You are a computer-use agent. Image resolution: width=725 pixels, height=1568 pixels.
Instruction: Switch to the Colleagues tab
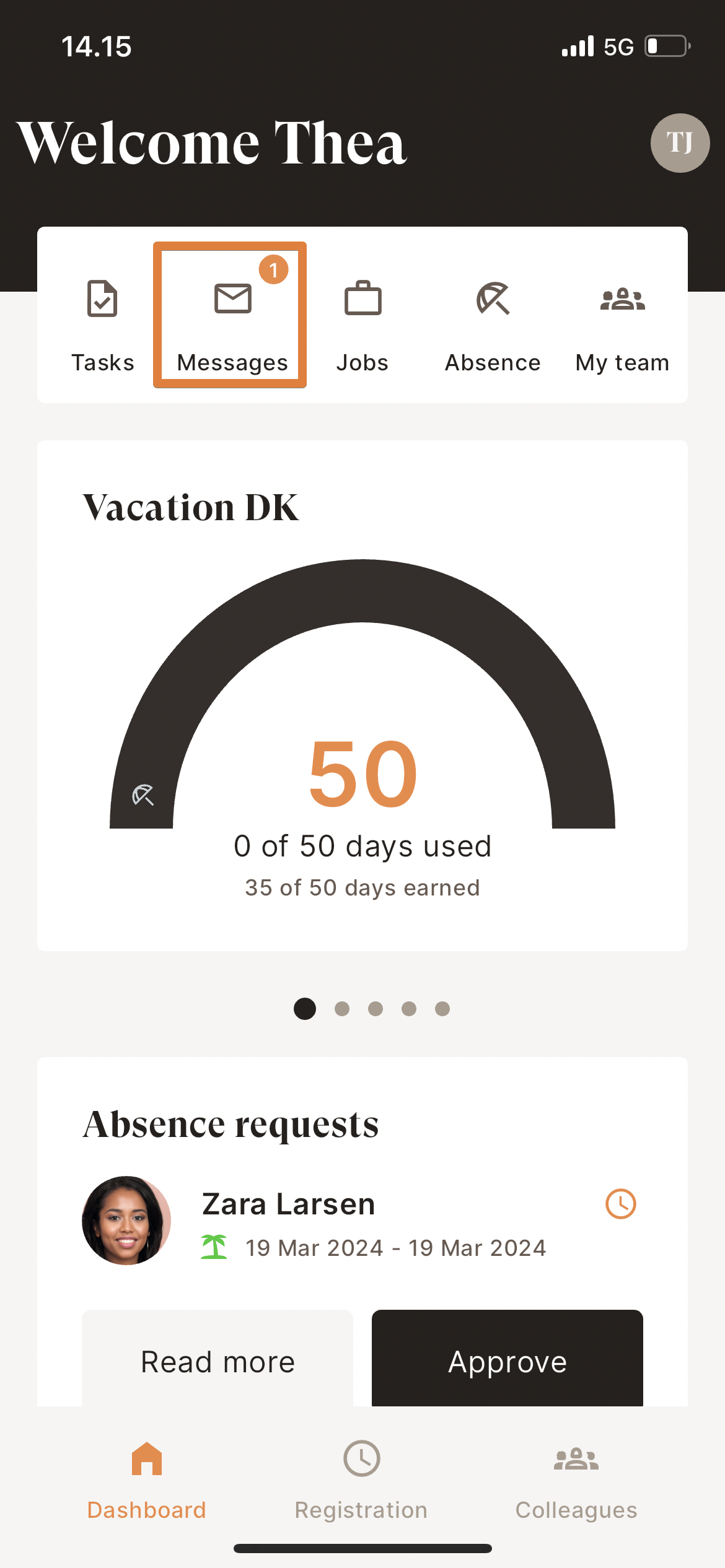tap(576, 1480)
